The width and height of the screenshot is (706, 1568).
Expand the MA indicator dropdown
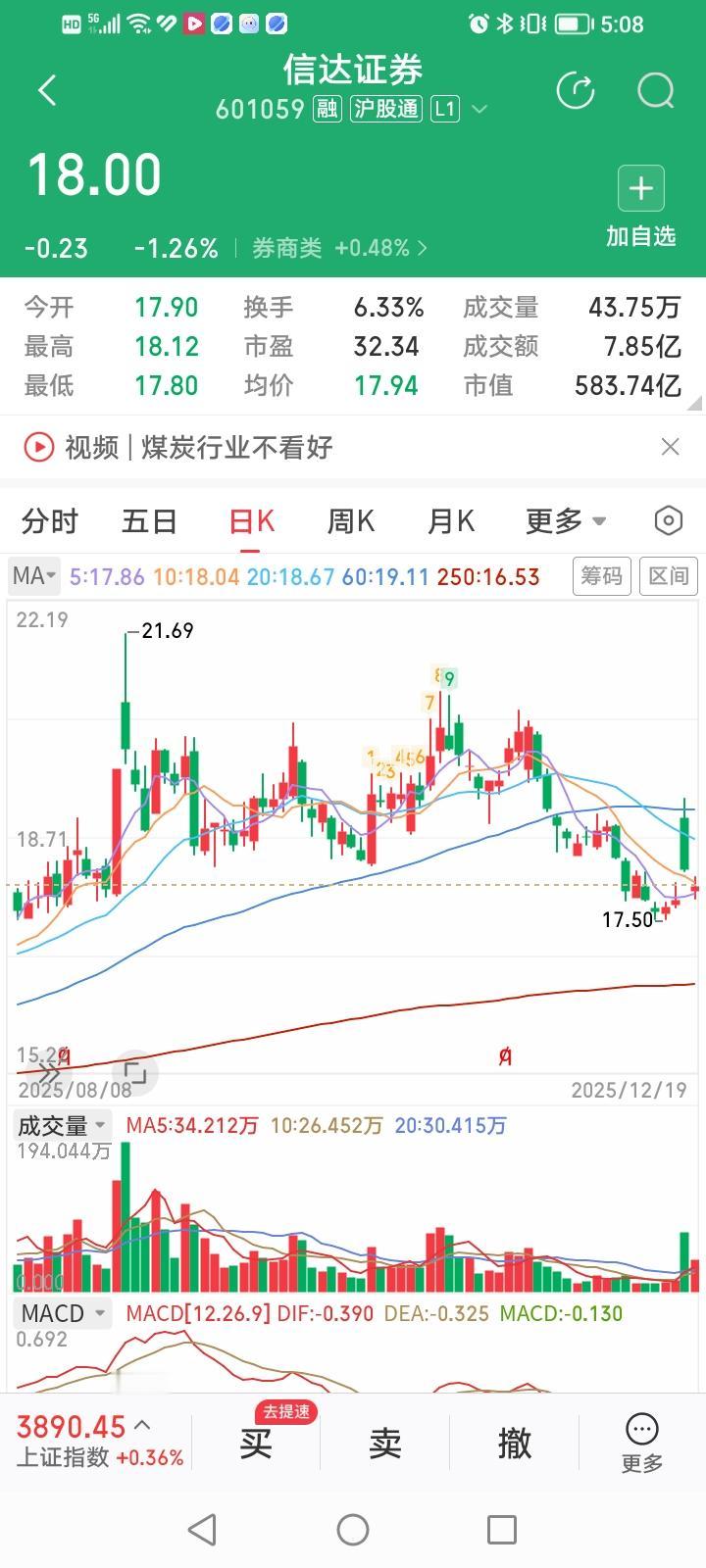pyautogui.click(x=33, y=576)
